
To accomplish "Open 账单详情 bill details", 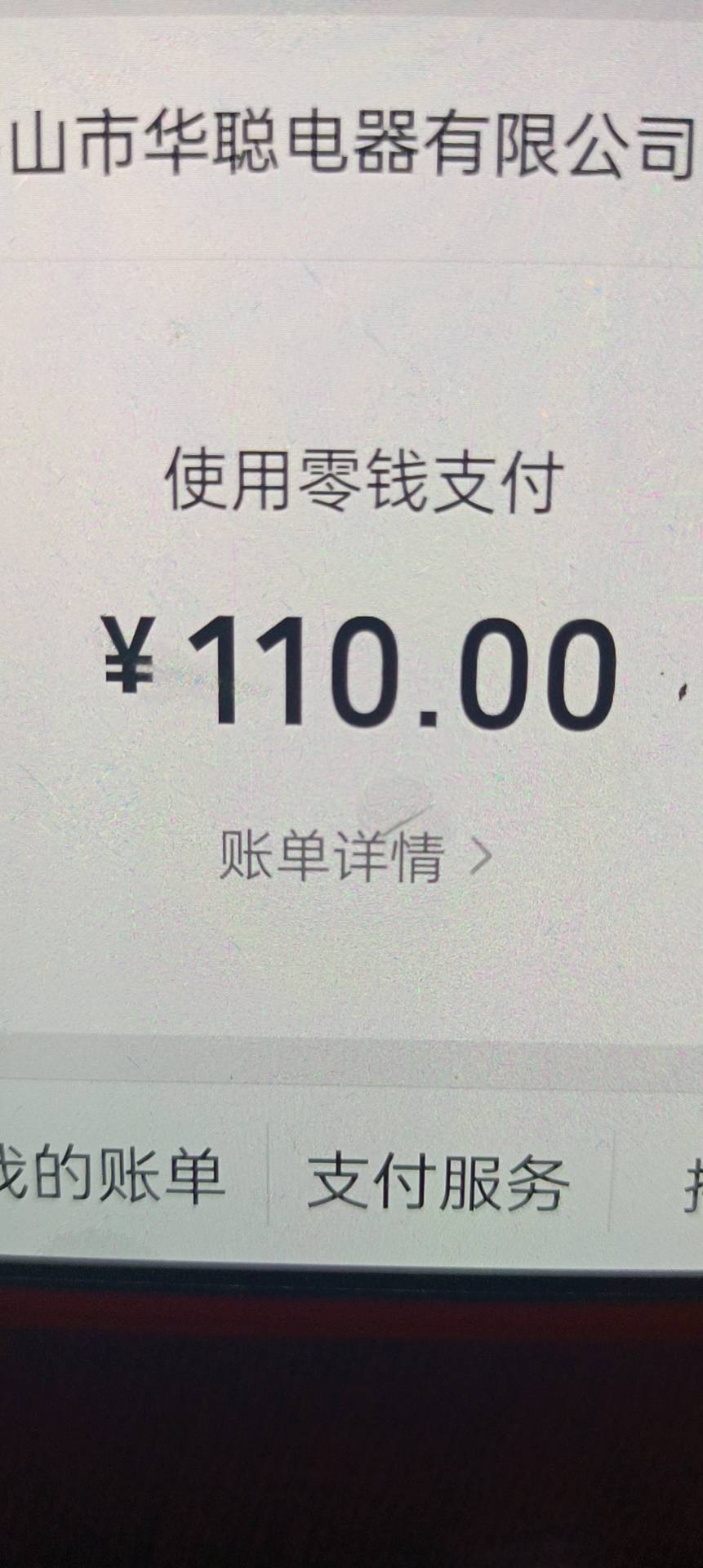I will pyautogui.click(x=354, y=857).
